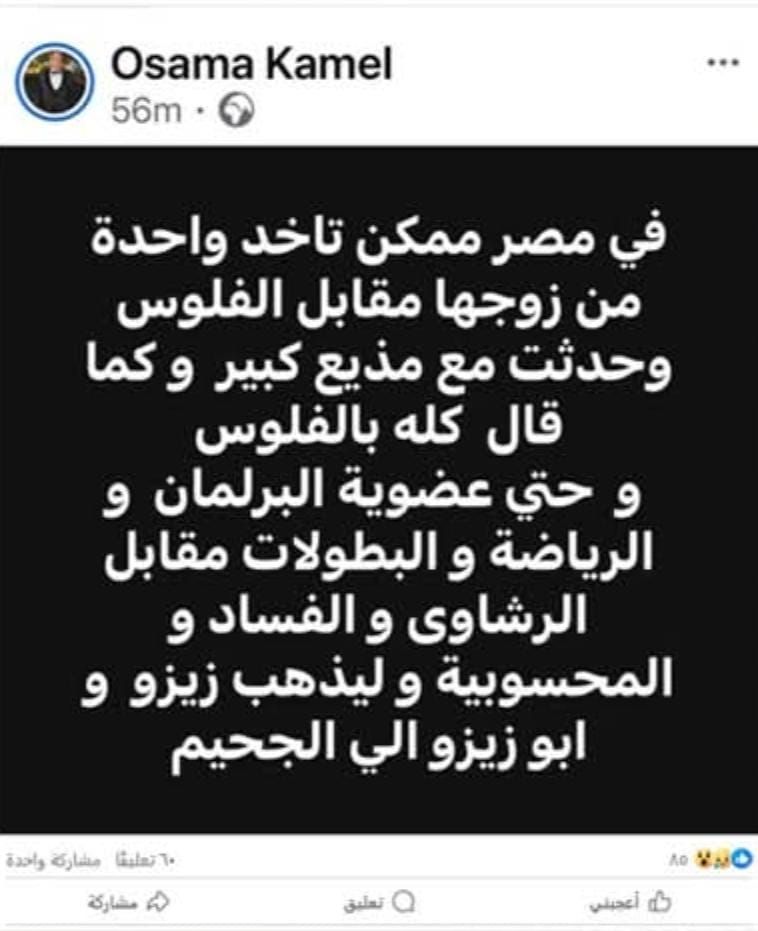Comment on the post via تعليق
The width and height of the screenshot is (758, 931).
click(379, 902)
